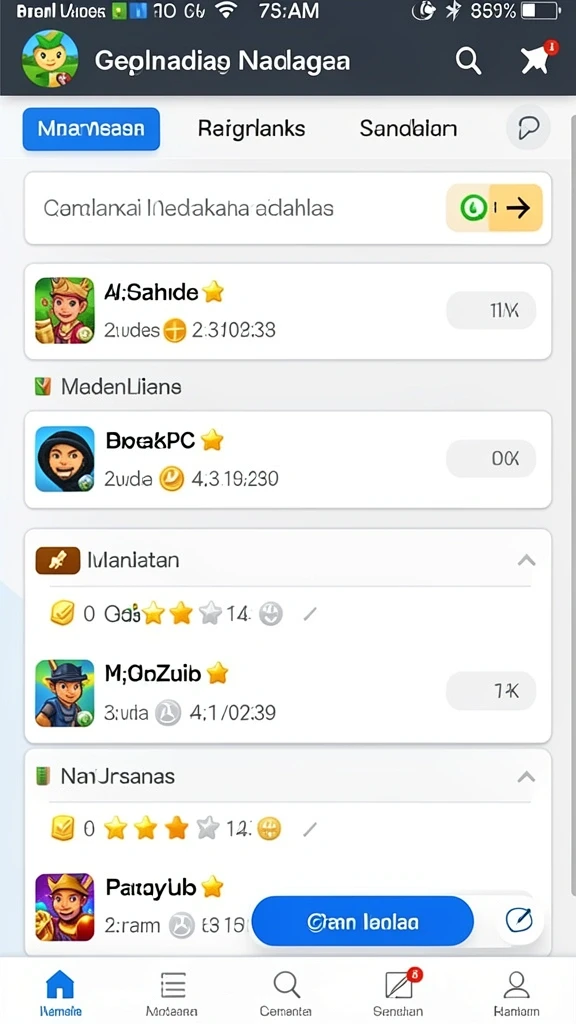Open the Senalian tab with red badge
Screen dimensions: 576x1024
398,993
